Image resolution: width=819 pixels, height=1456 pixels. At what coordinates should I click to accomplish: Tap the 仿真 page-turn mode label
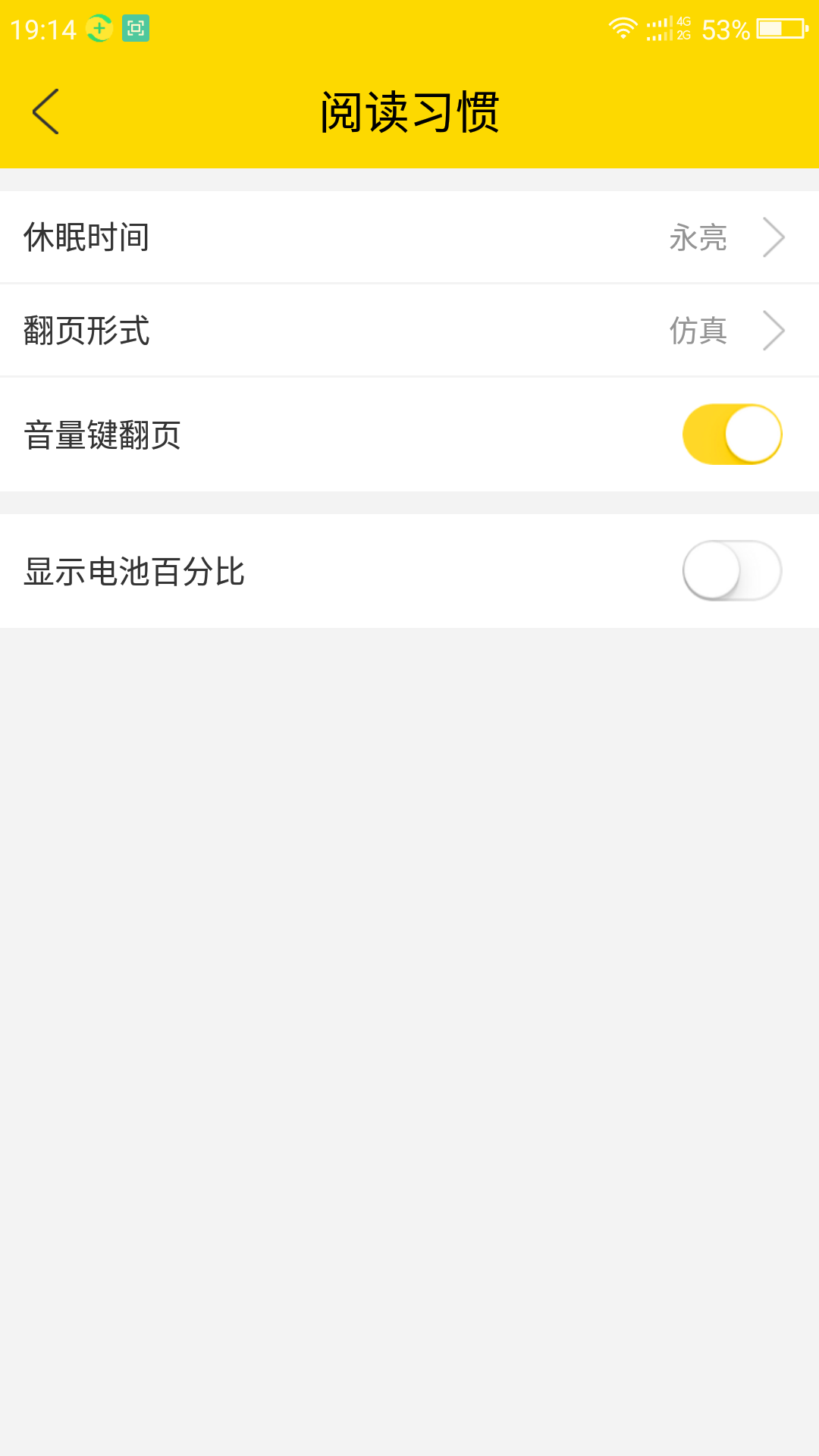697,330
